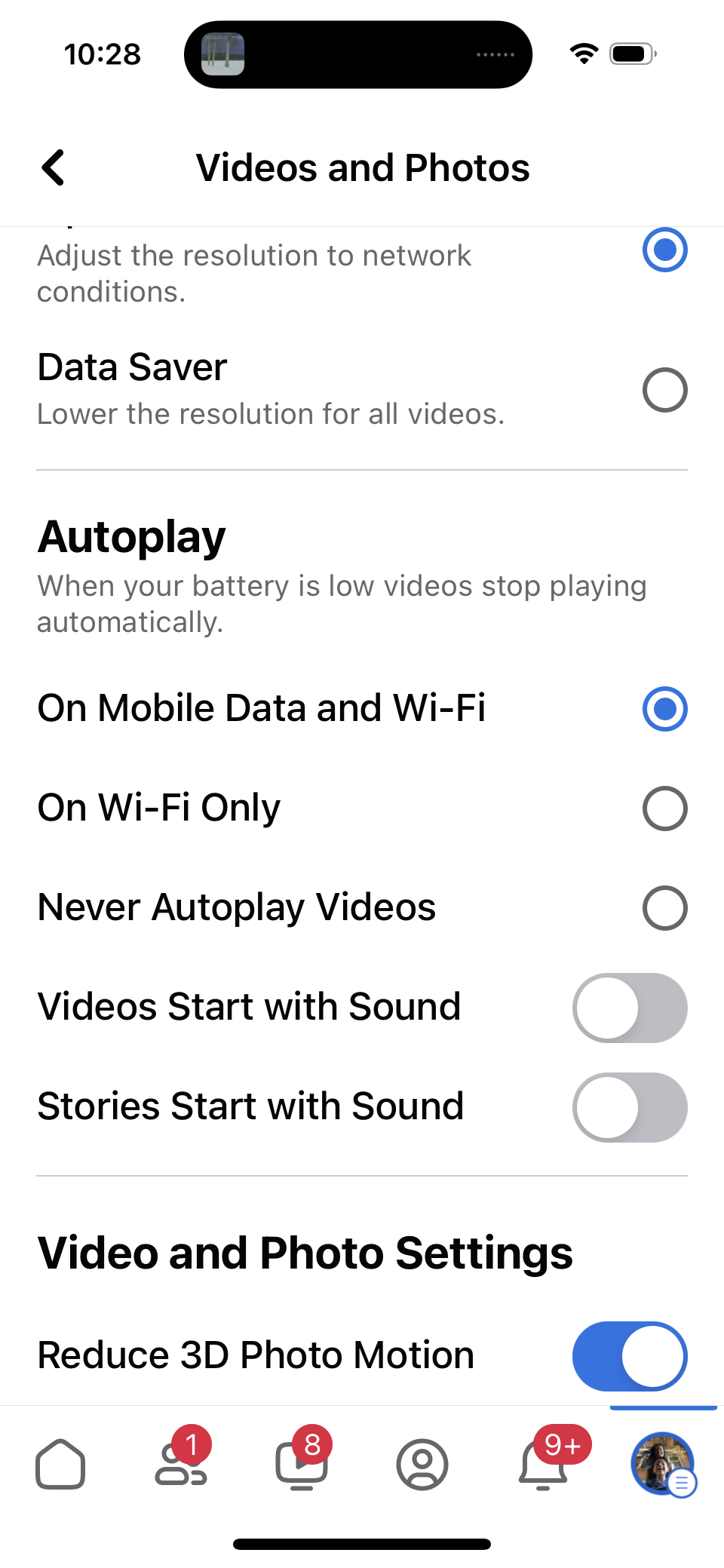This screenshot has height=1568, width=724.
Task: Choose the adjust resolution to network conditions option
Action: pyautogui.click(x=664, y=250)
